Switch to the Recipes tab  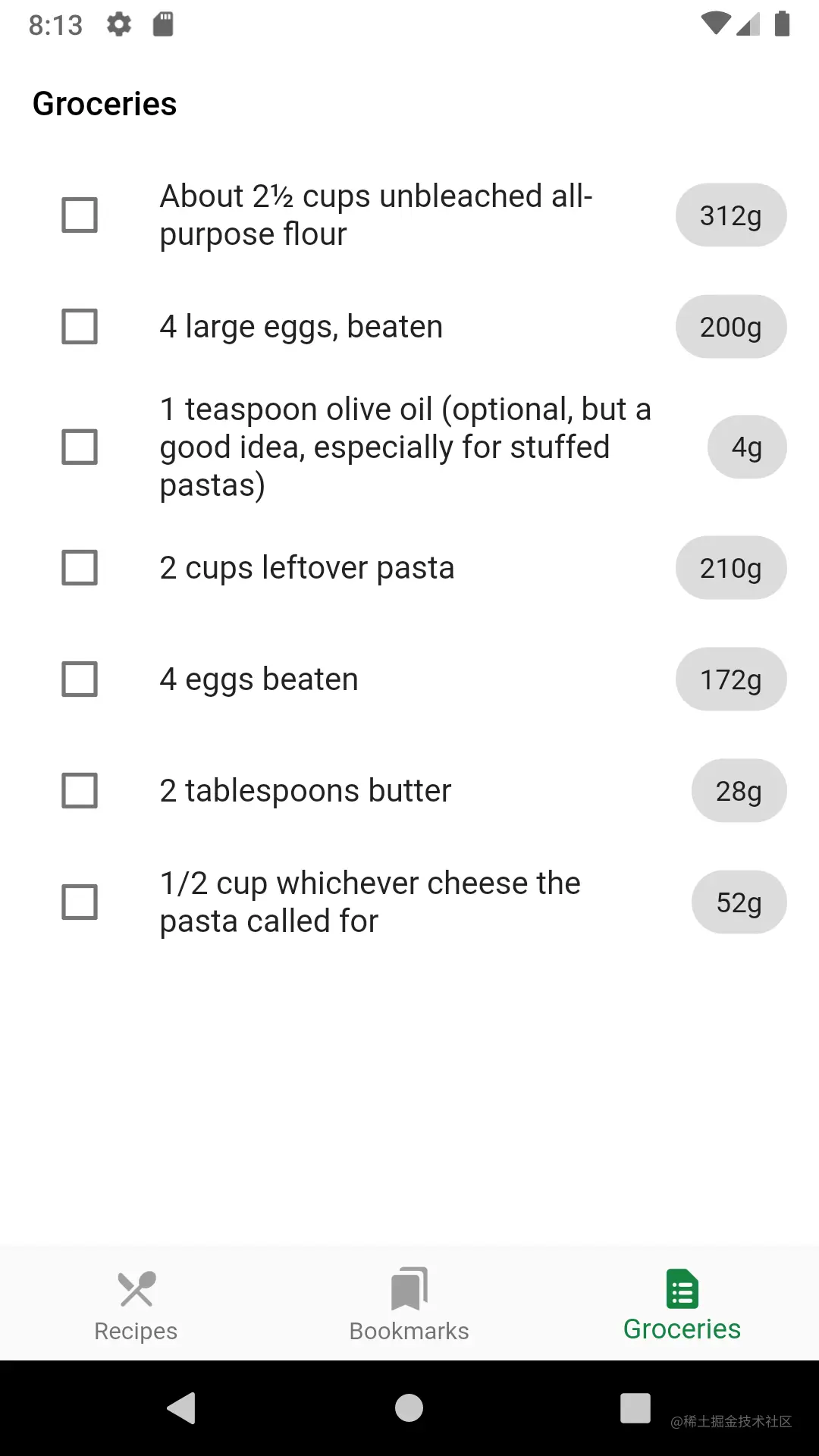tap(136, 1304)
